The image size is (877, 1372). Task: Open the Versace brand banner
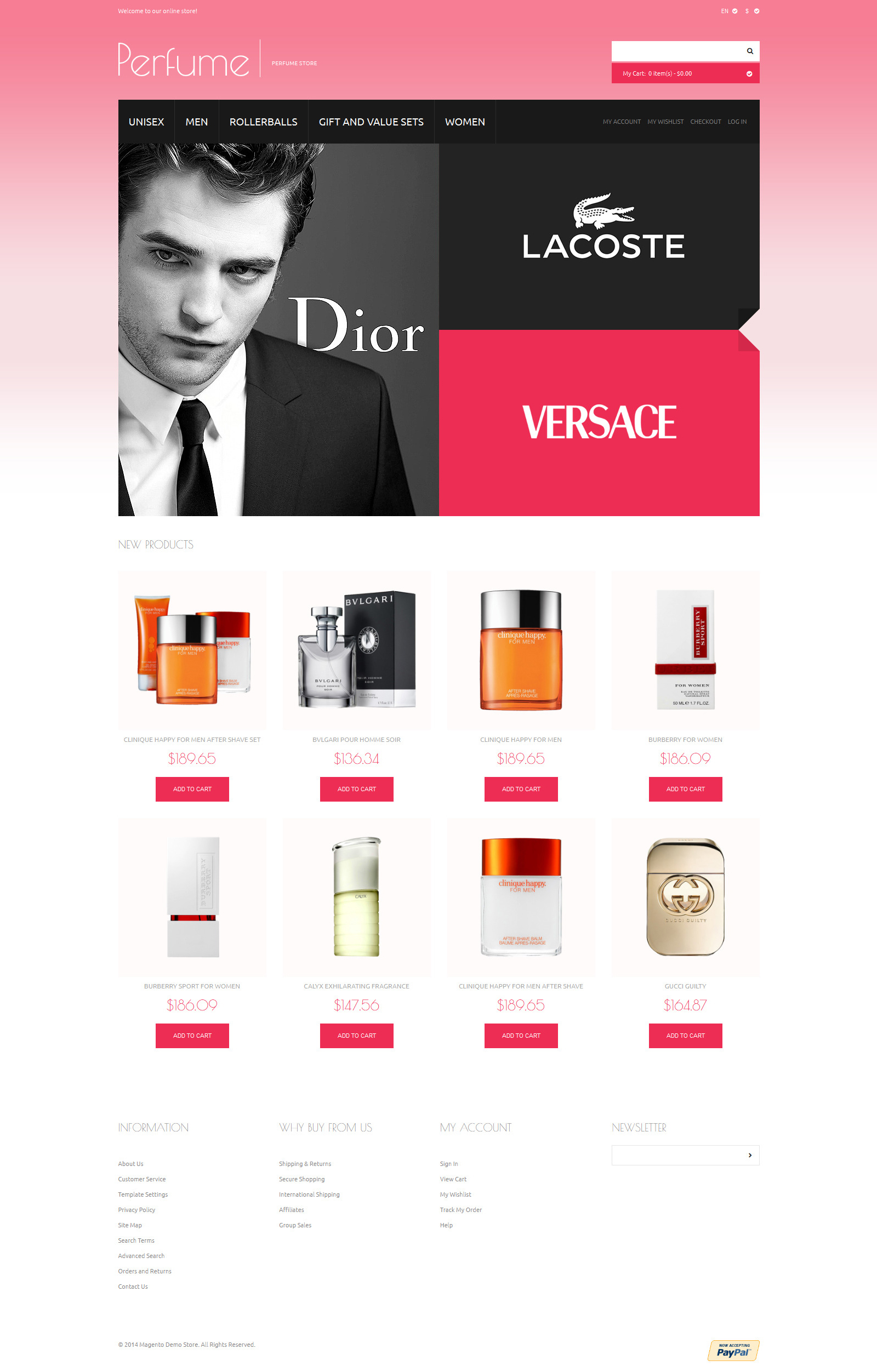(x=599, y=423)
